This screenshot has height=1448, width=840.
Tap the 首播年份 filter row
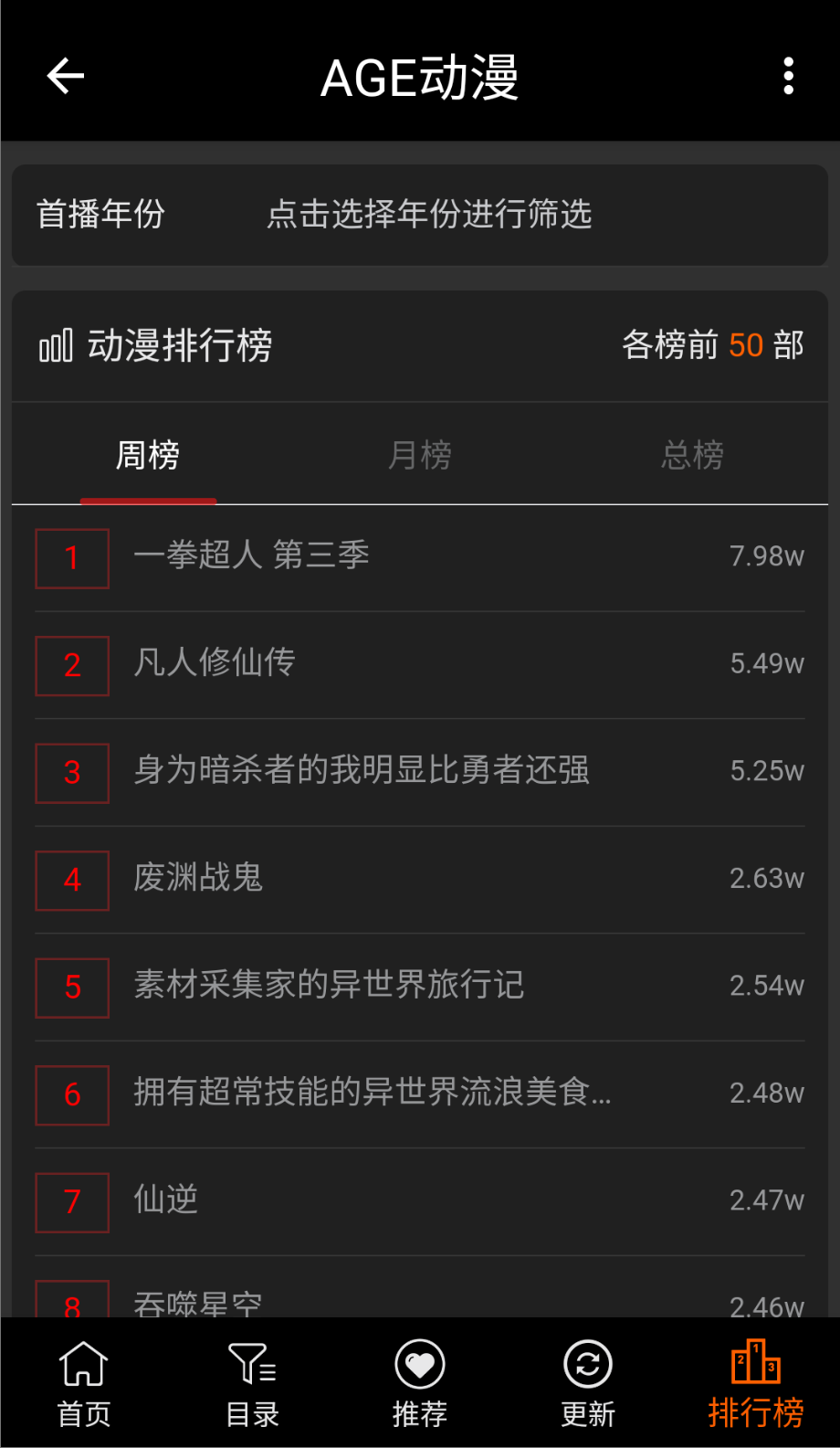[x=98, y=217]
